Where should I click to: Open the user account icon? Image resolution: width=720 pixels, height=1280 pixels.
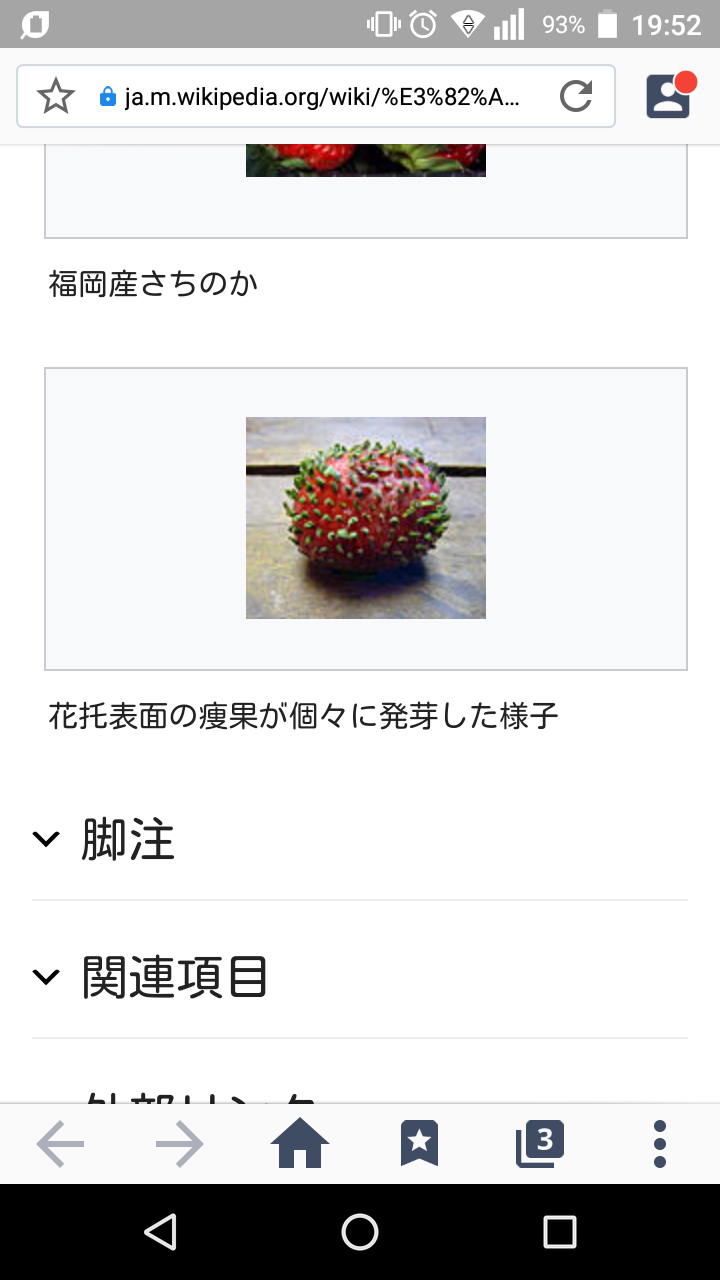pyautogui.click(x=668, y=96)
